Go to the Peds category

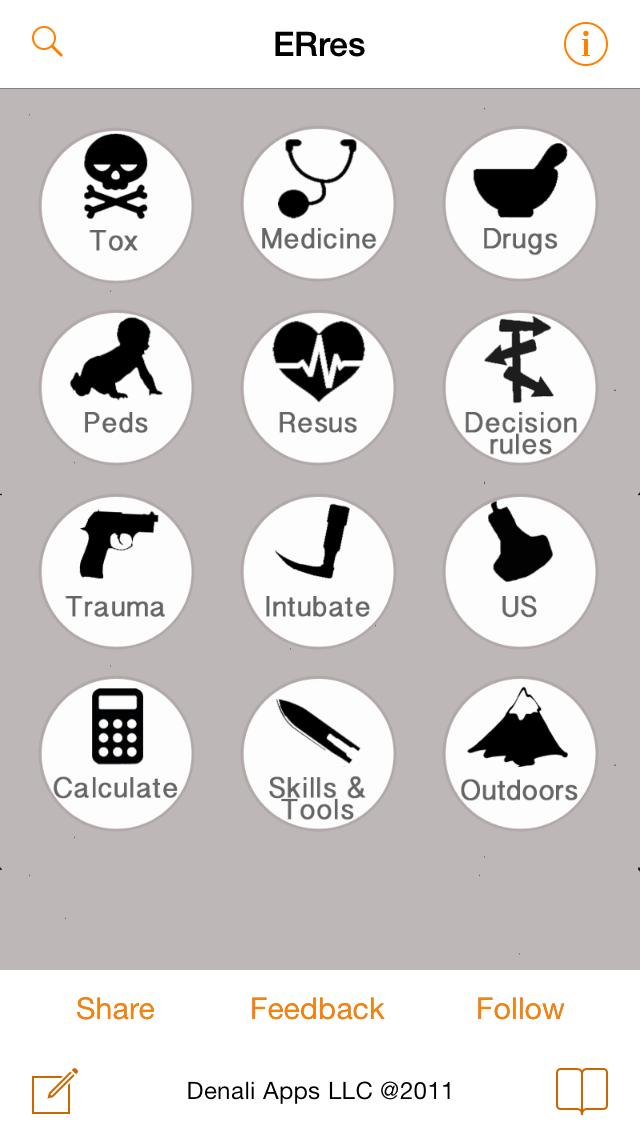tap(116, 387)
